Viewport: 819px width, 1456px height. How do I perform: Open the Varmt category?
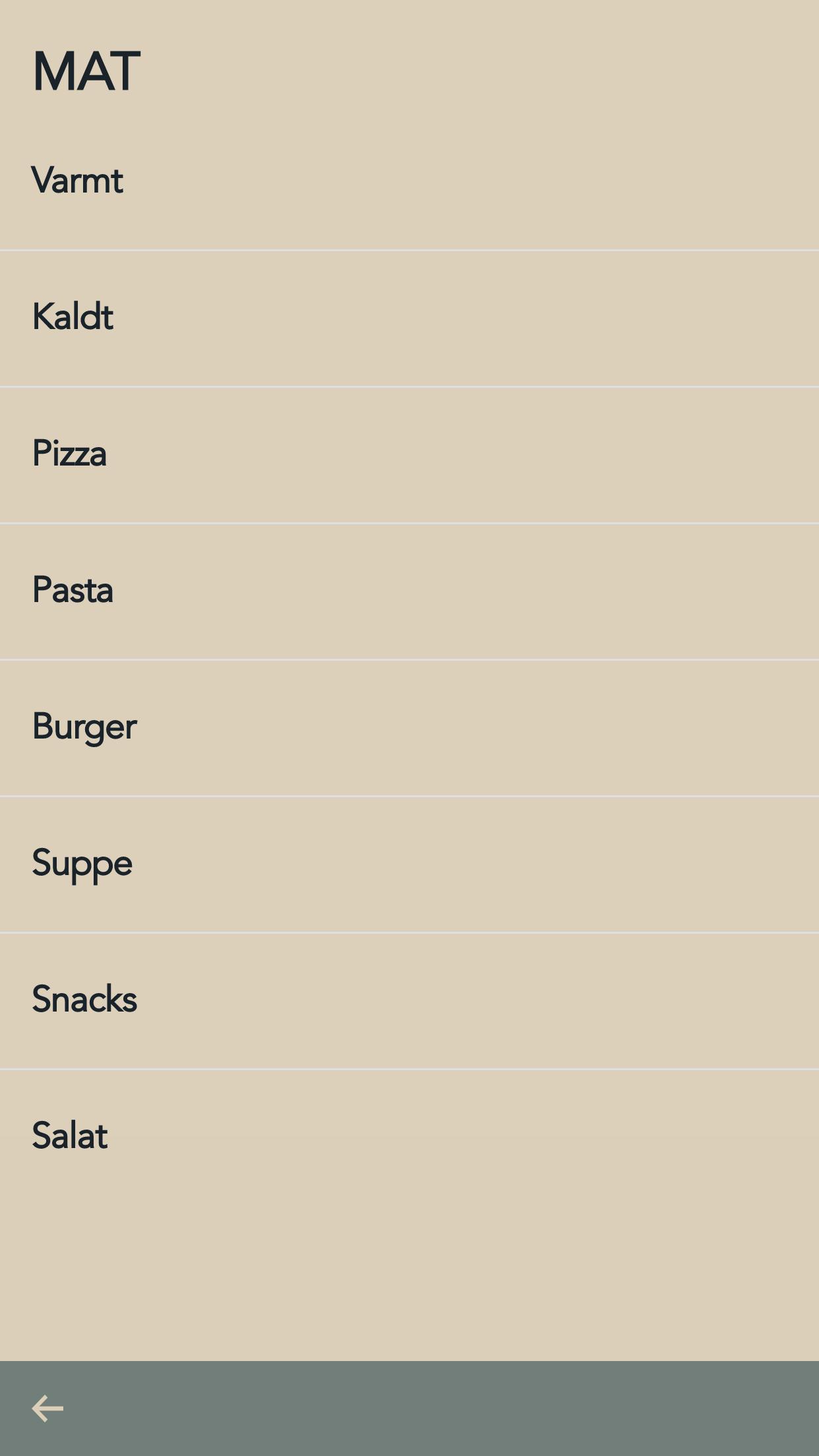click(409, 181)
